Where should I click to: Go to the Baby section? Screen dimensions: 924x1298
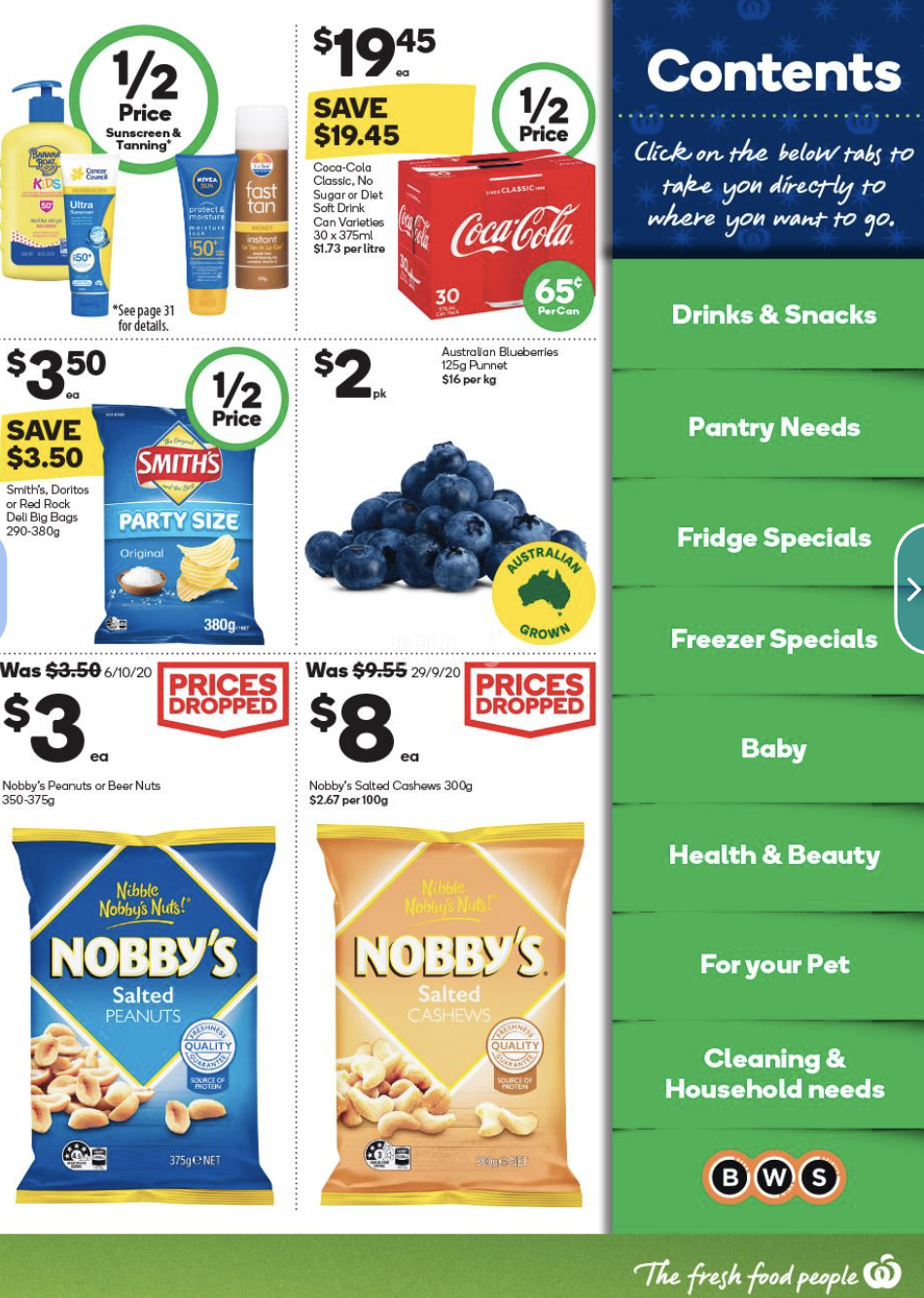(773, 748)
